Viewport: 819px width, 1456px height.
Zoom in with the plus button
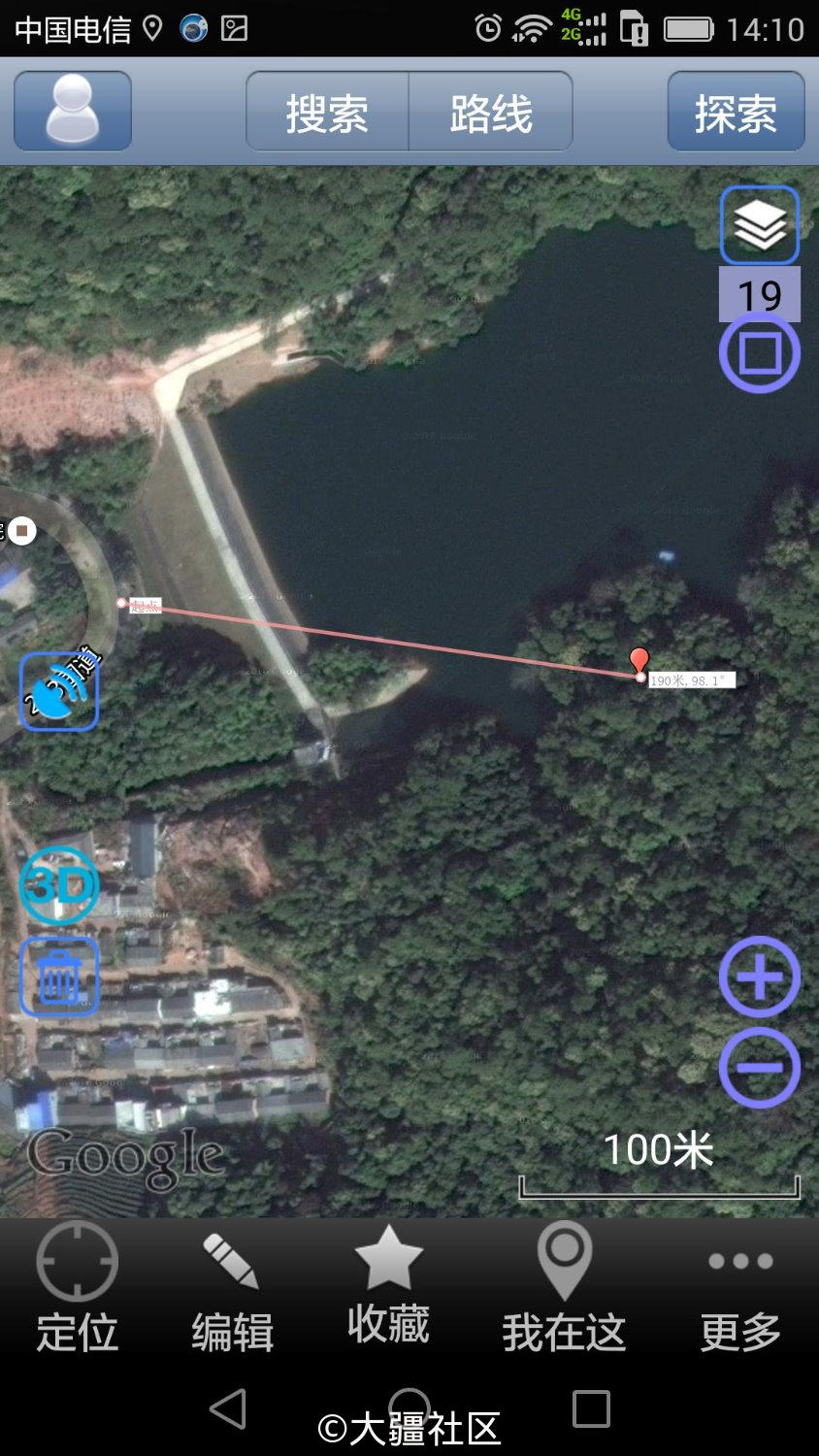pos(759,976)
